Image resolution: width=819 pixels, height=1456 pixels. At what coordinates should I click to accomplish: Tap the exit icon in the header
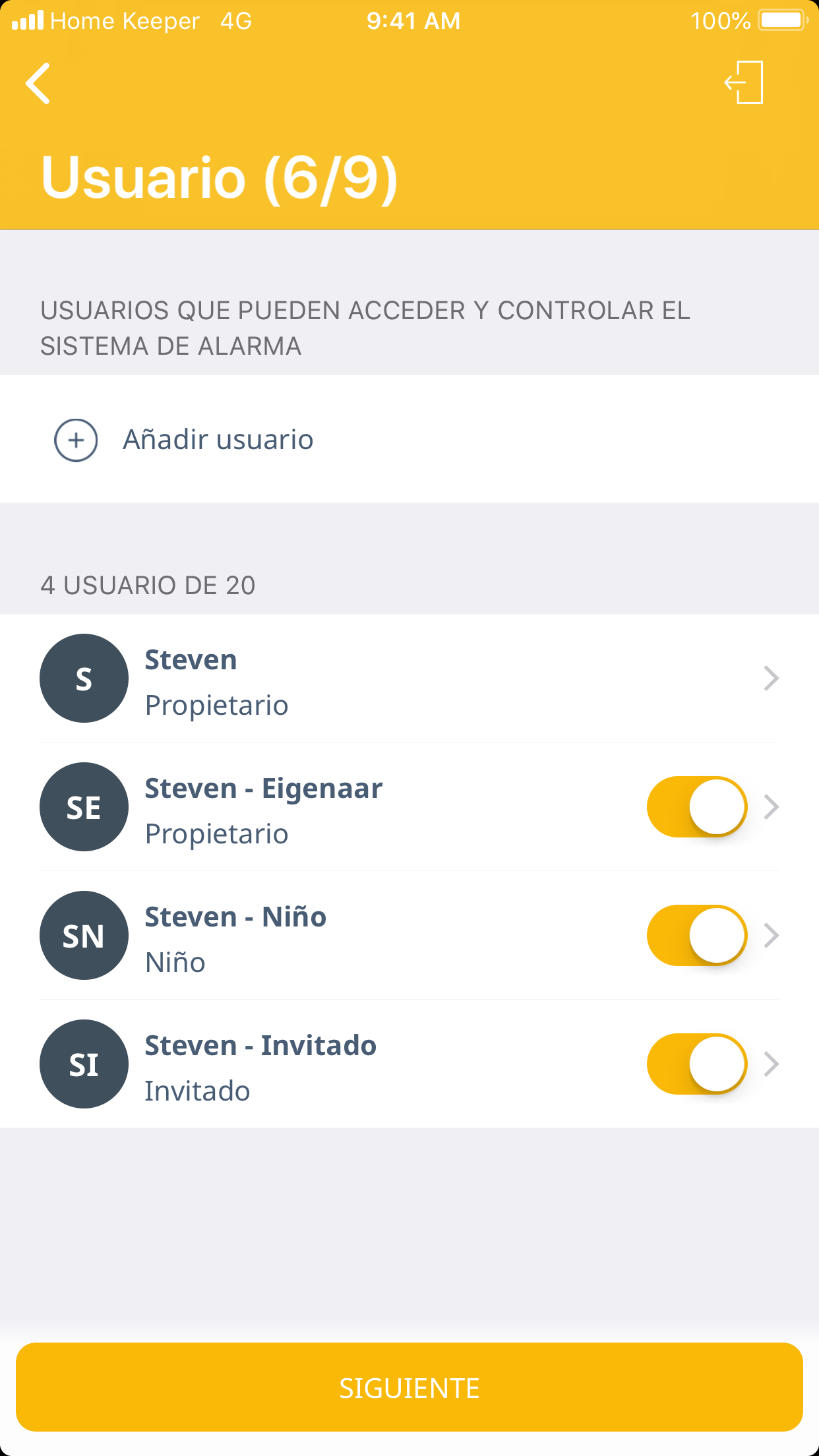pos(744,83)
